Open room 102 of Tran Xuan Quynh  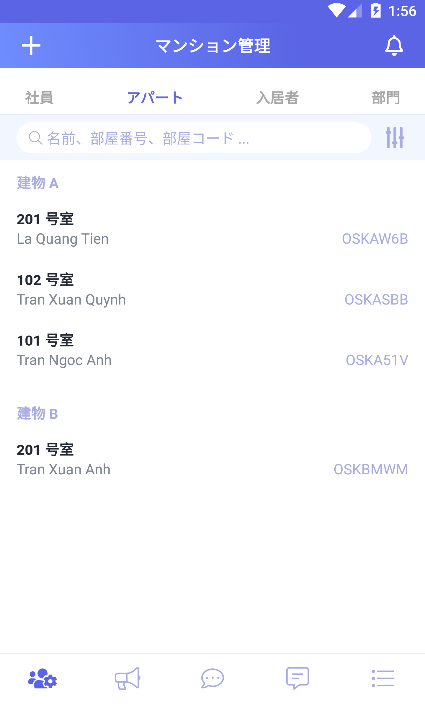click(x=212, y=290)
